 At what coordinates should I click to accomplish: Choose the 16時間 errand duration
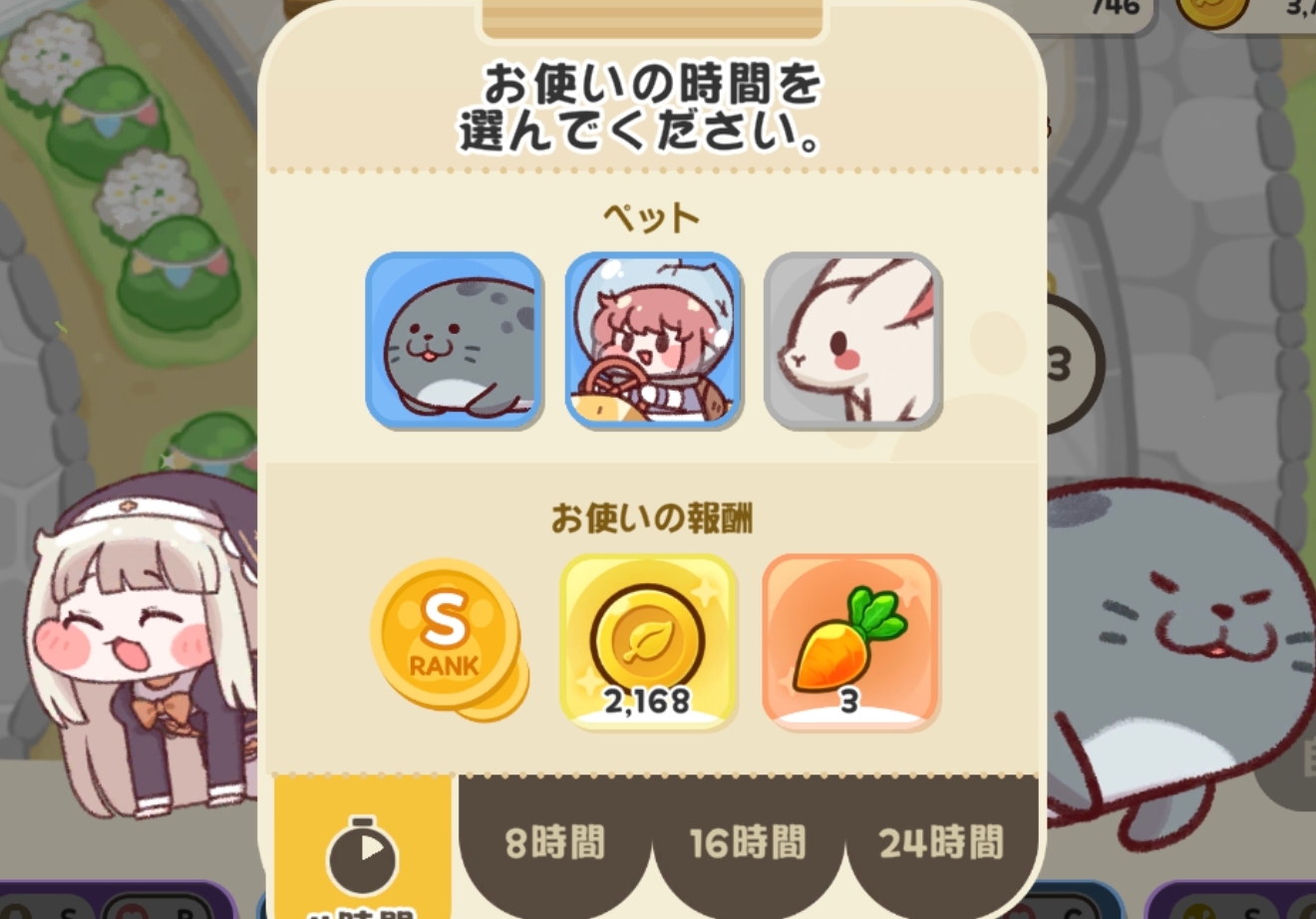(x=748, y=843)
